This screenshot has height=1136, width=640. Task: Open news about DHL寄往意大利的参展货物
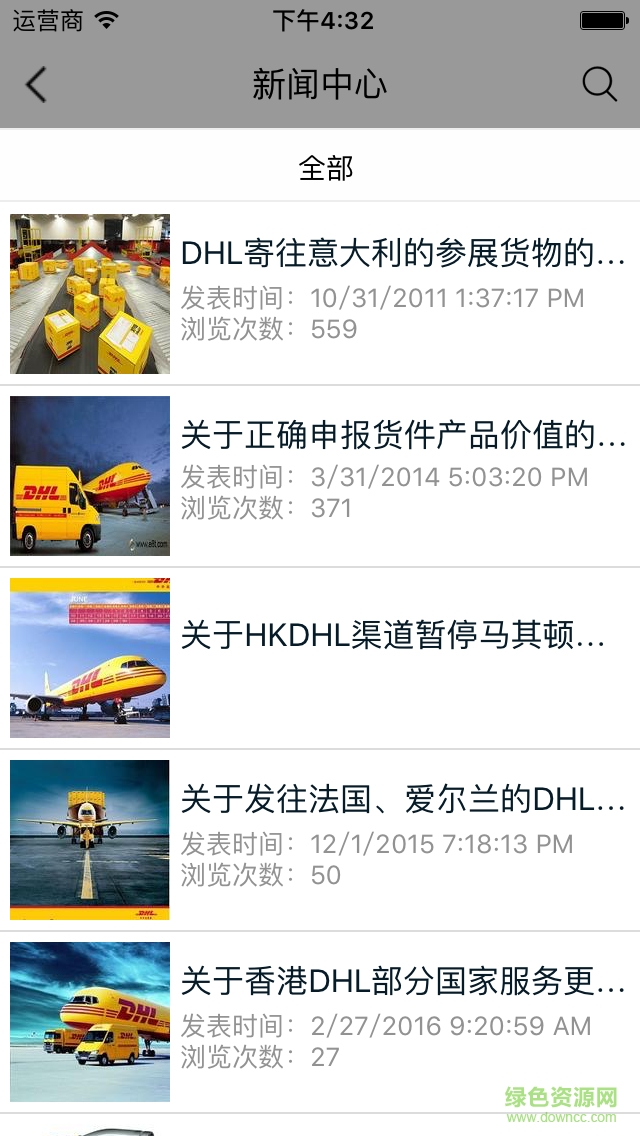[402, 254]
